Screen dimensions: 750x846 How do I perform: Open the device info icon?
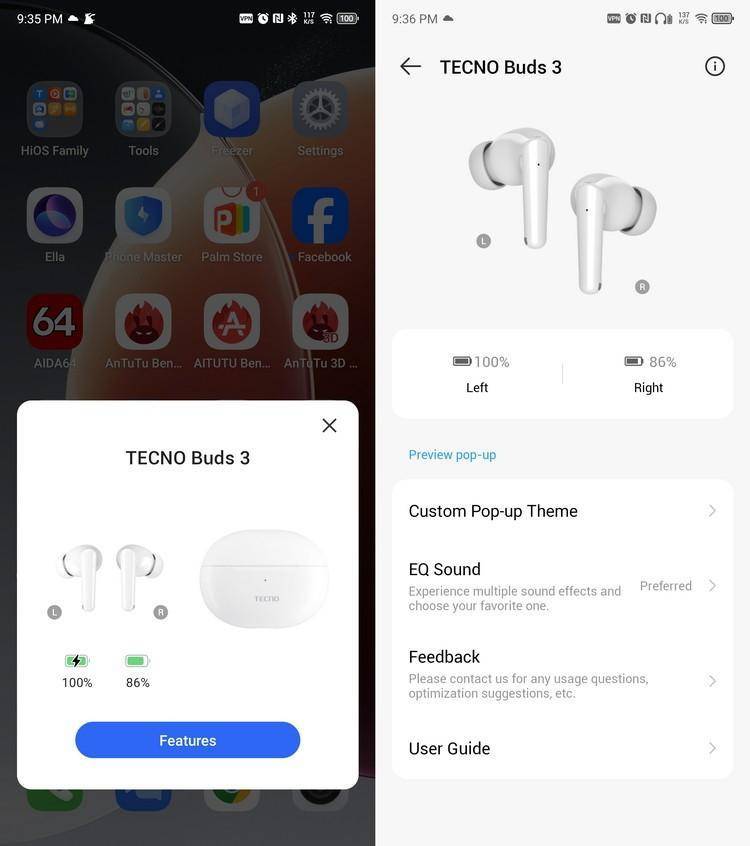[x=714, y=66]
